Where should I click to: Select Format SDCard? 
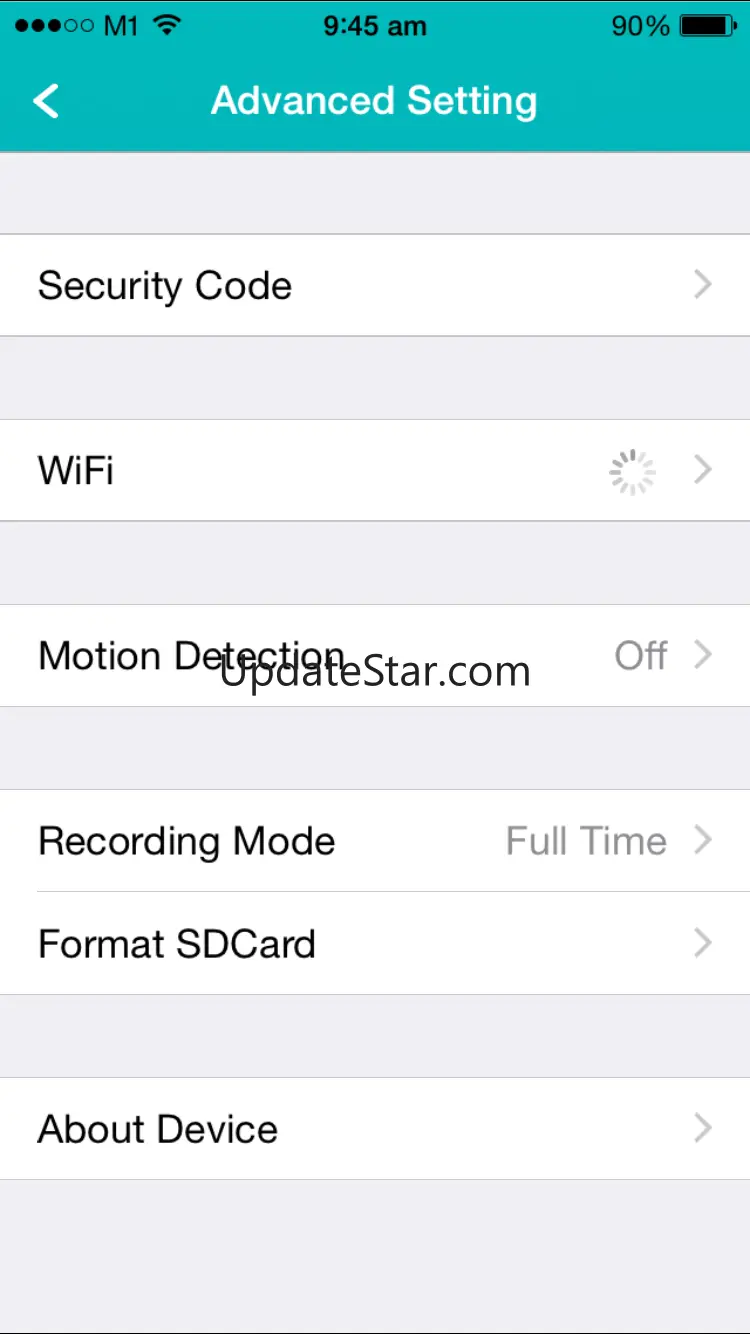coord(375,944)
